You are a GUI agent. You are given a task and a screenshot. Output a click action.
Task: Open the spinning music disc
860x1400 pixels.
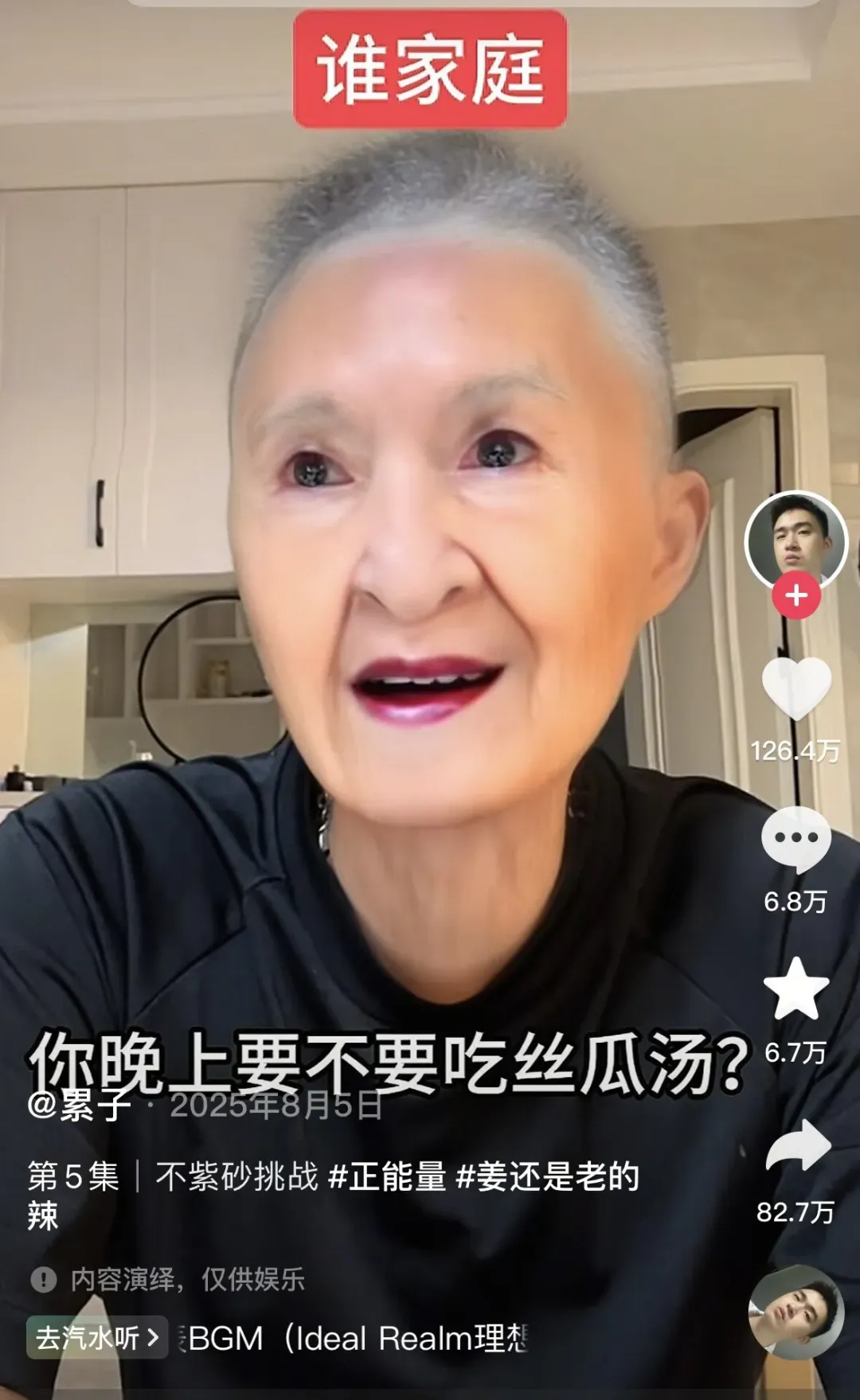[x=795, y=1312]
